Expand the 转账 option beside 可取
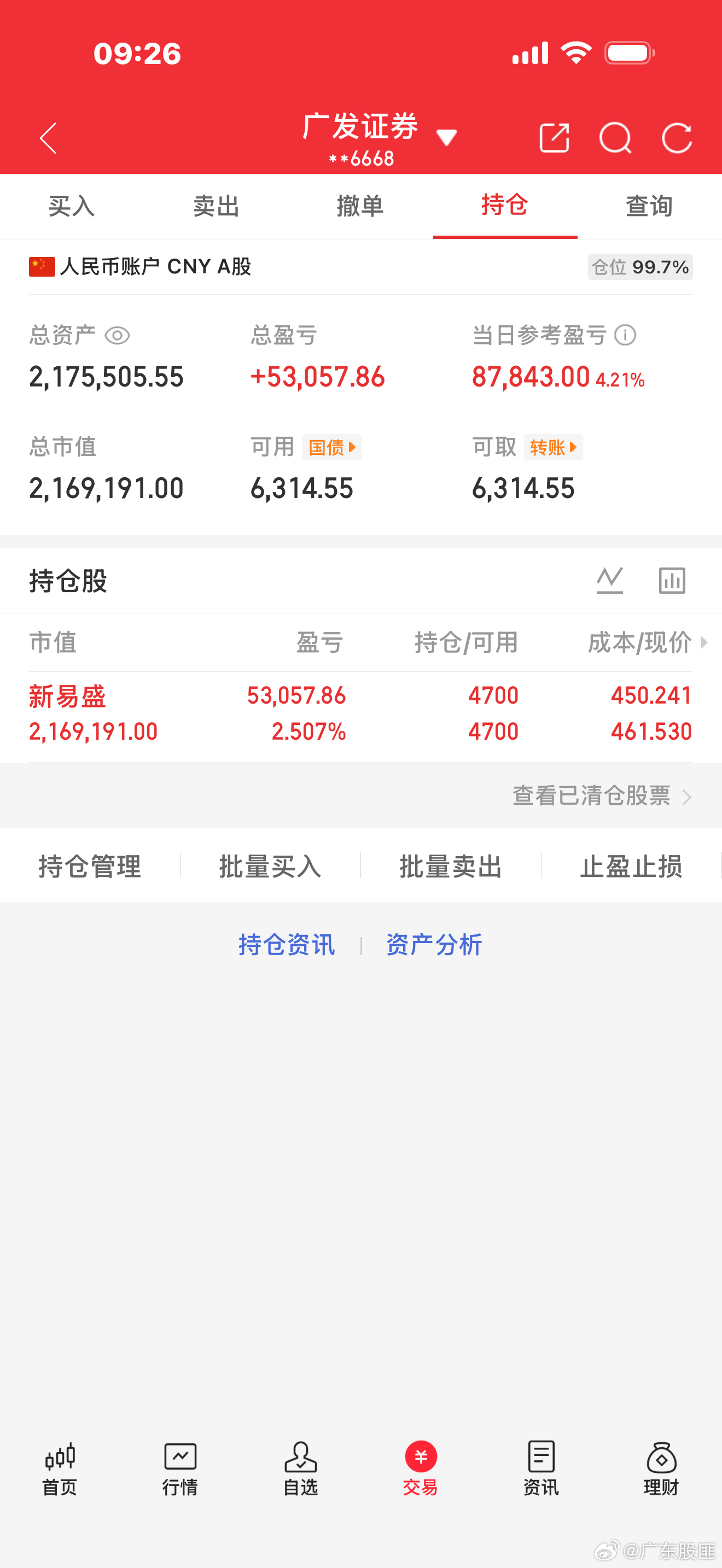Screen dimensions: 722x1568 click(x=553, y=447)
